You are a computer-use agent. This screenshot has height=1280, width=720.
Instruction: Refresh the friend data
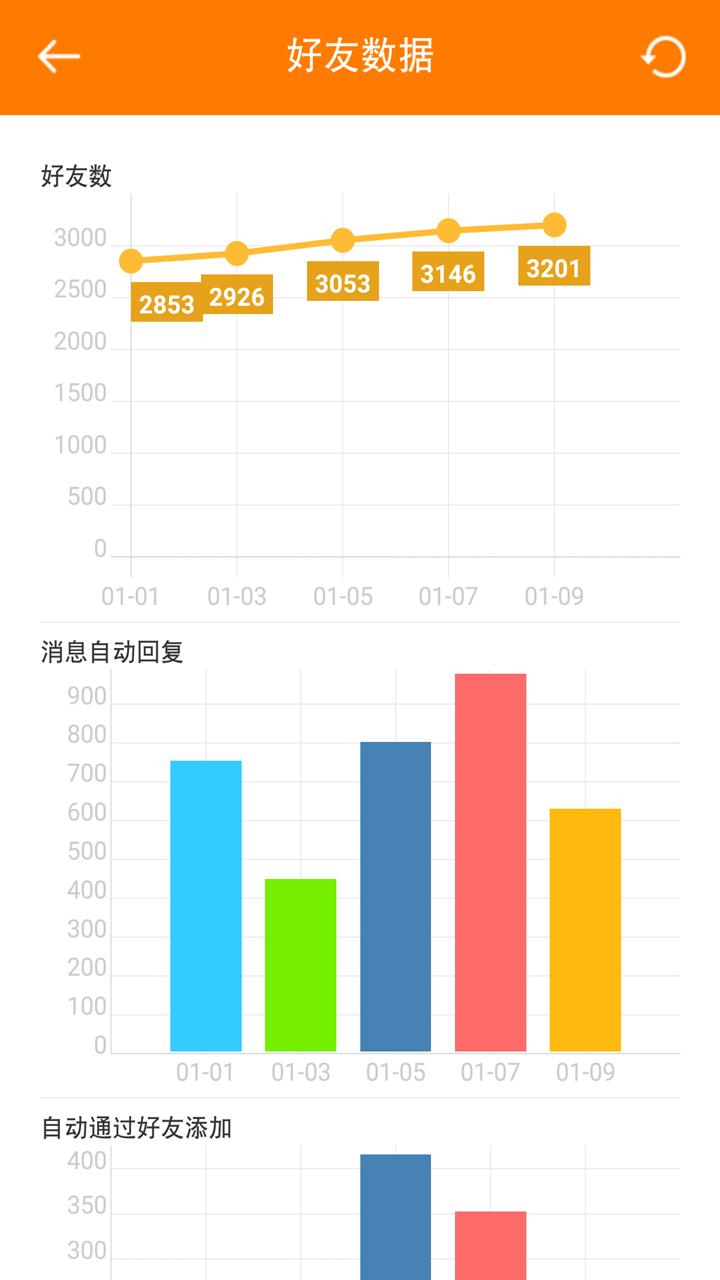[x=663, y=57]
